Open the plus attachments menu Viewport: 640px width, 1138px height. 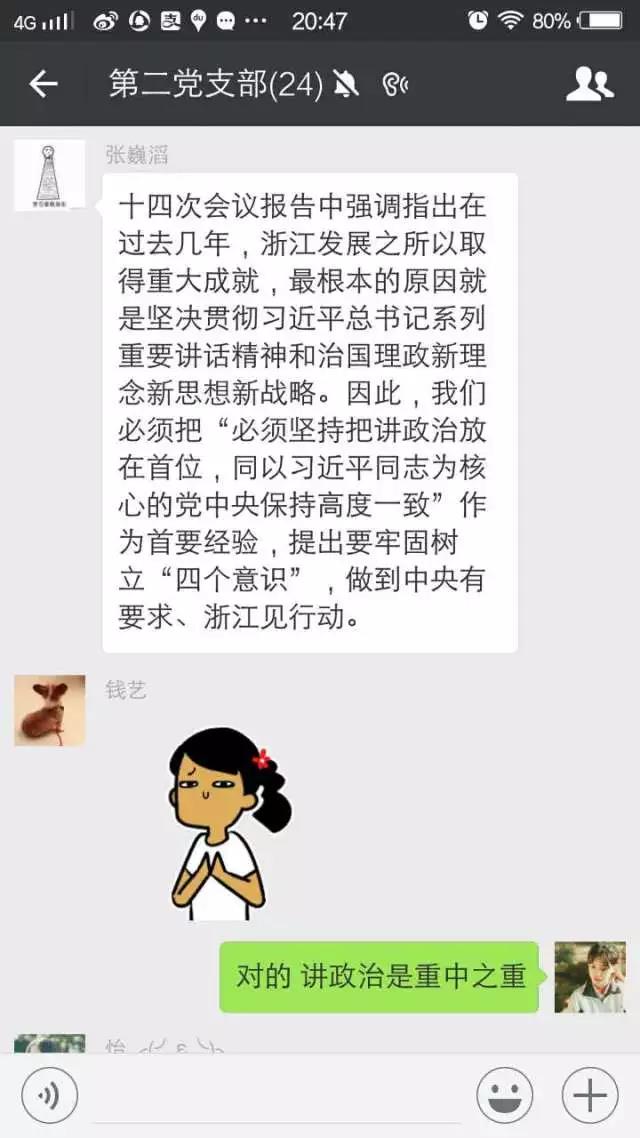pyautogui.click(x=590, y=1096)
